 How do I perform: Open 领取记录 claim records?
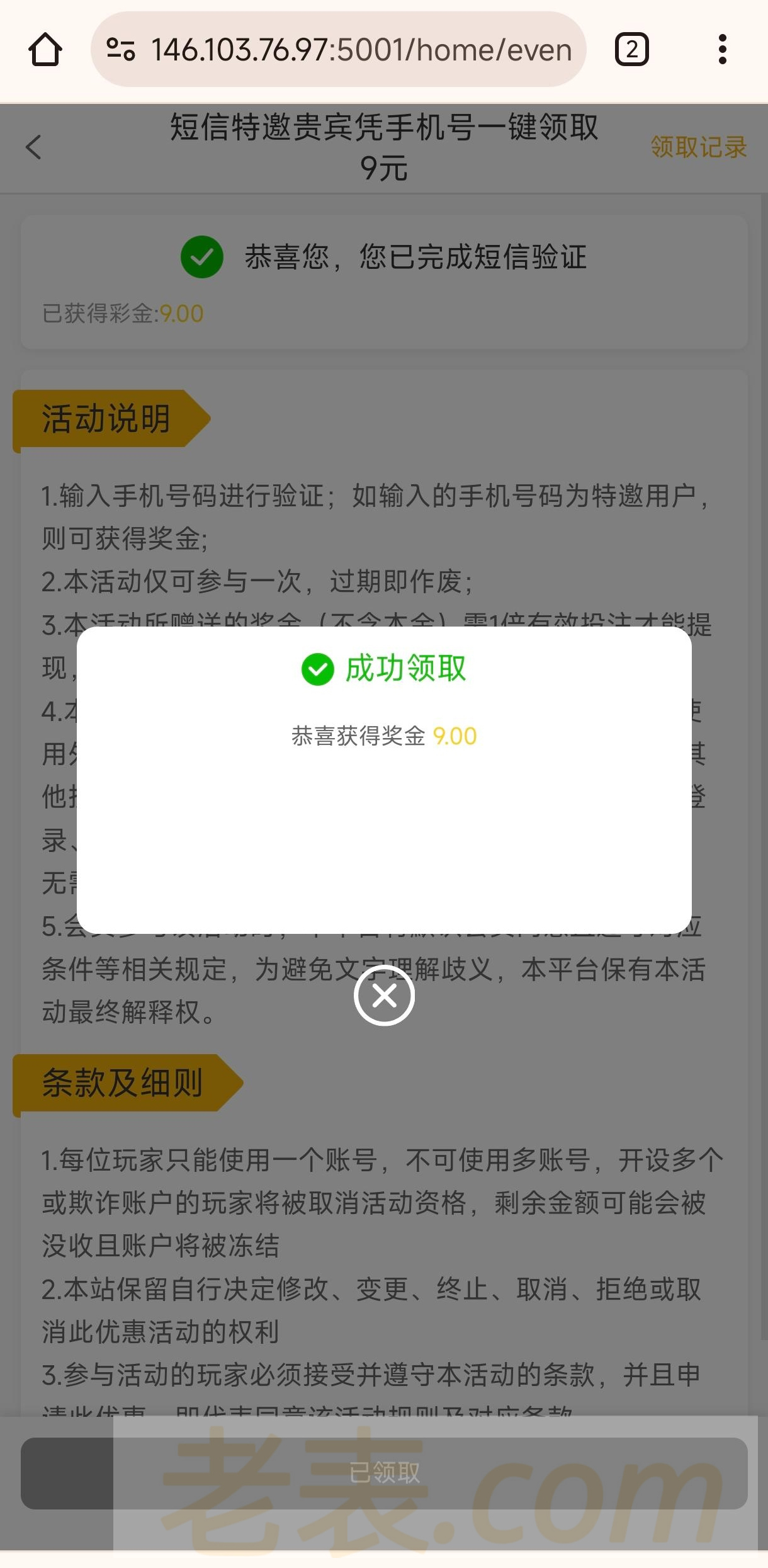point(698,147)
